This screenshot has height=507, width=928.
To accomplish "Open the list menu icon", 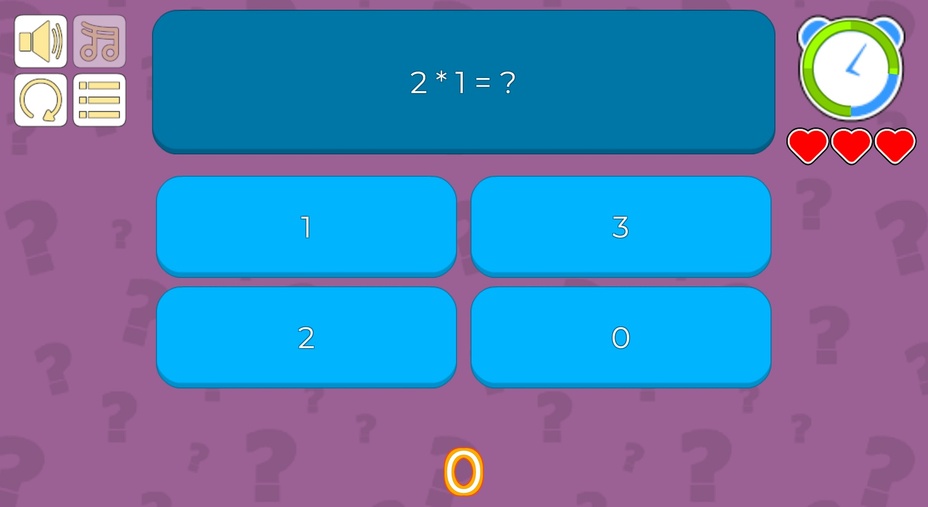I will click(x=99, y=100).
